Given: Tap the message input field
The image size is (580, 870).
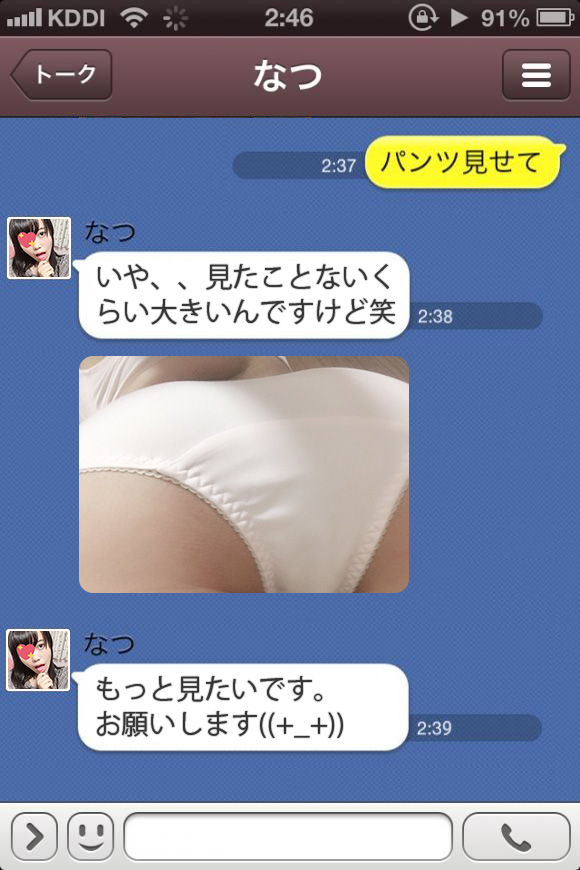Looking at the screenshot, I should click(288, 837).
